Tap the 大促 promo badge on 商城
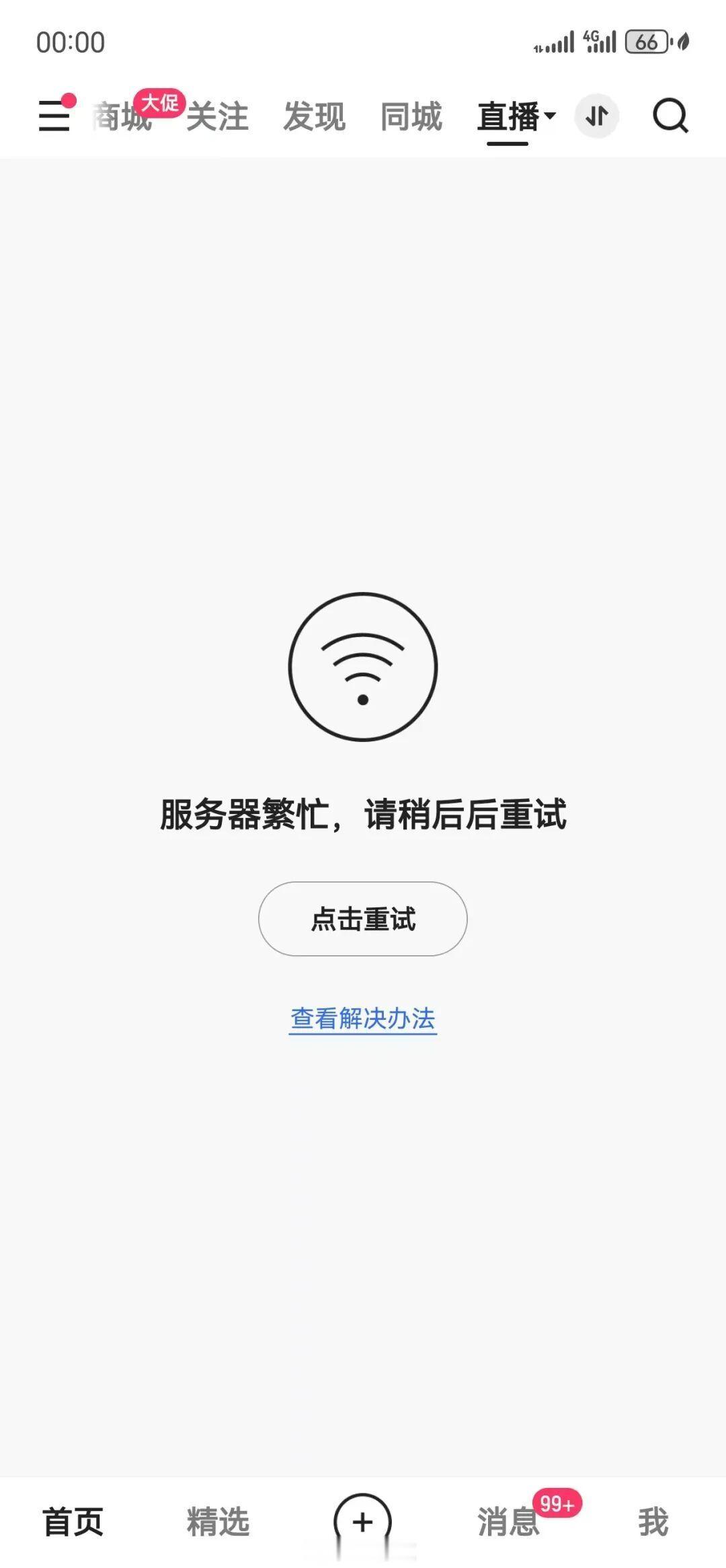The width and height of the screenshot is (726, 1568). [161, 102]
